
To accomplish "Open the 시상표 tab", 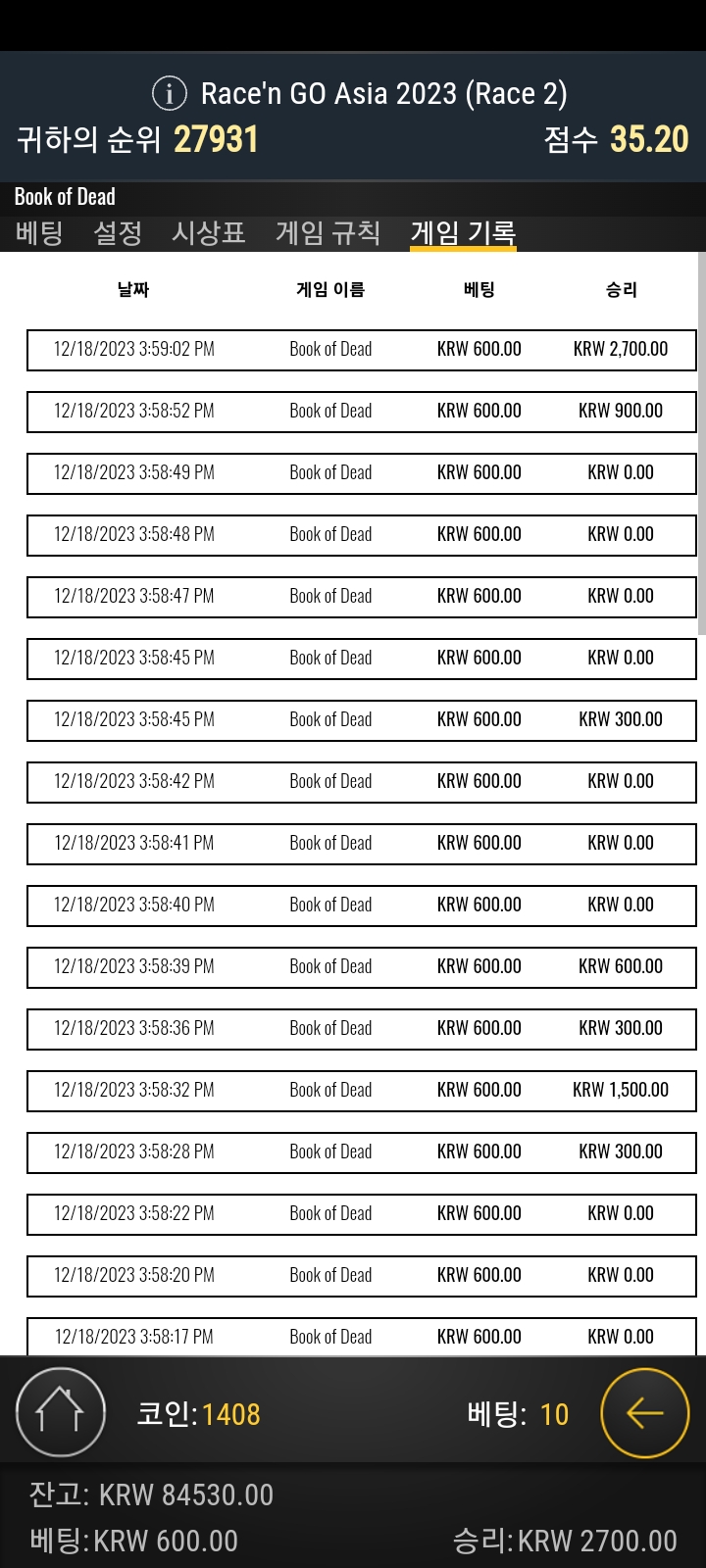I will point(208,233).
